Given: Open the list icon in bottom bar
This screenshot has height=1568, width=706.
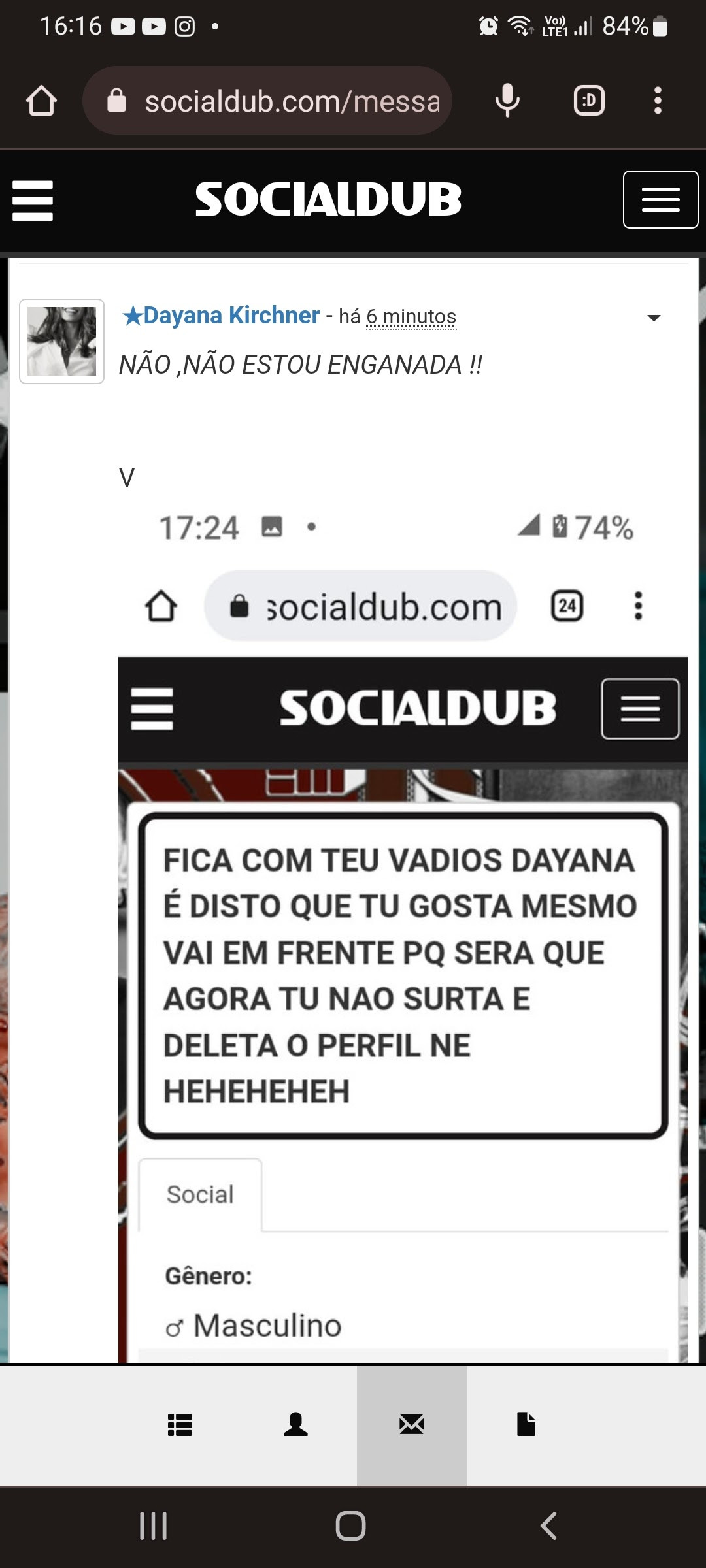Looking at the screenshot, I should (180, 1425).
